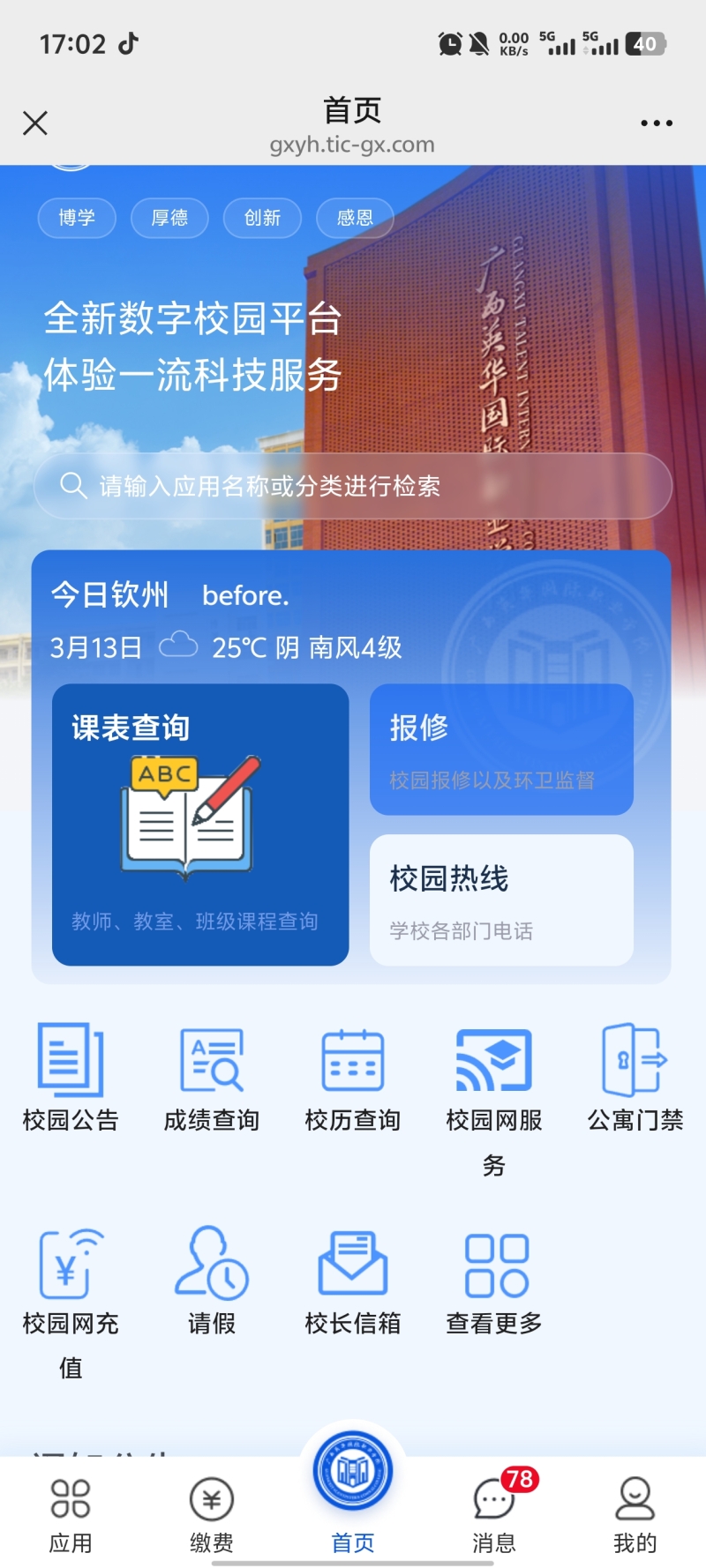Open 校历查询 school calendar

353,1076
